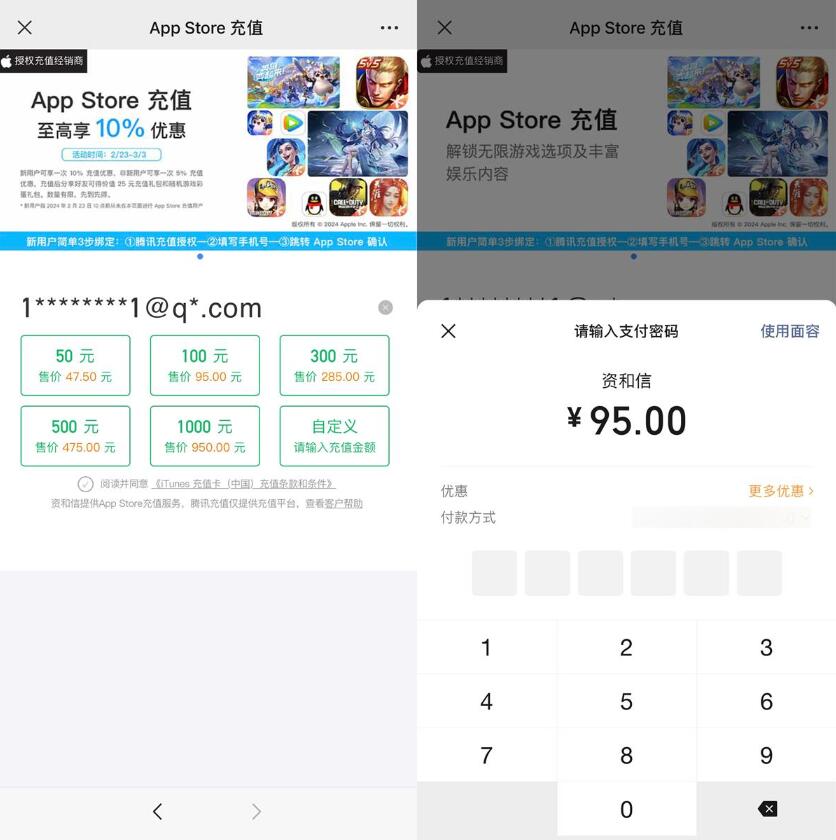Tap the 0 key on the keypad

pyautogui.click(x=626, y=809)
